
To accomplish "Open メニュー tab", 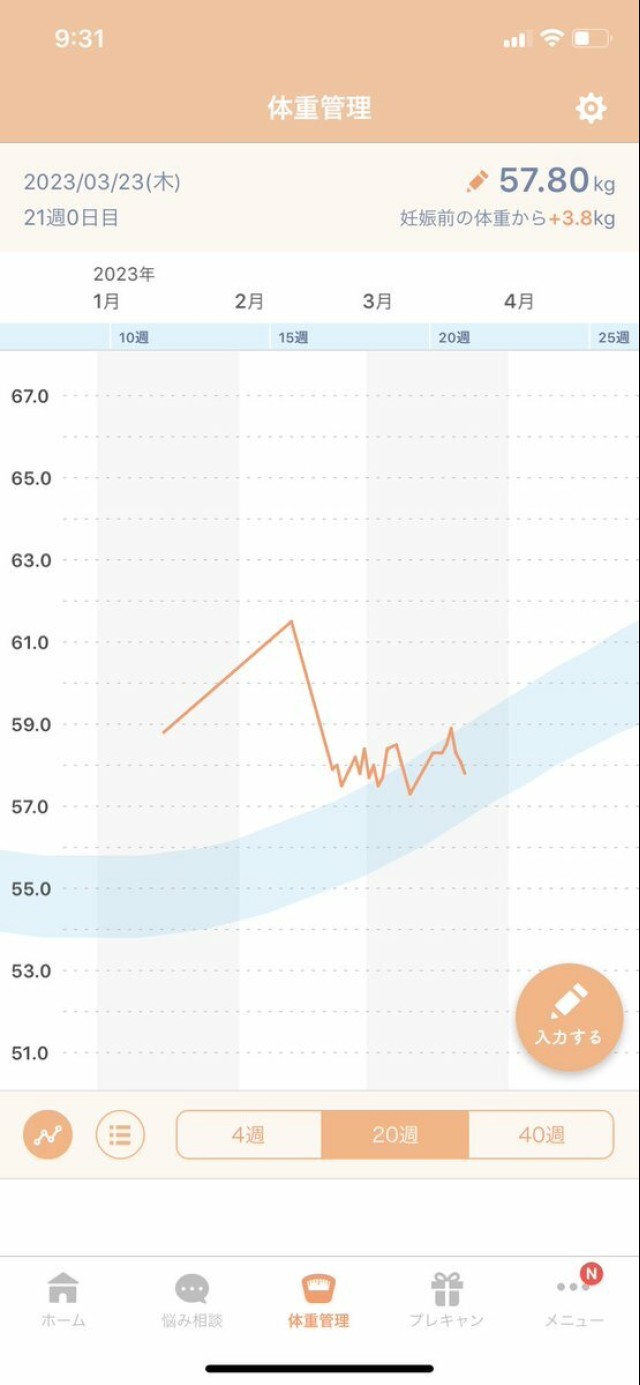I will [x=574, y=1300].
